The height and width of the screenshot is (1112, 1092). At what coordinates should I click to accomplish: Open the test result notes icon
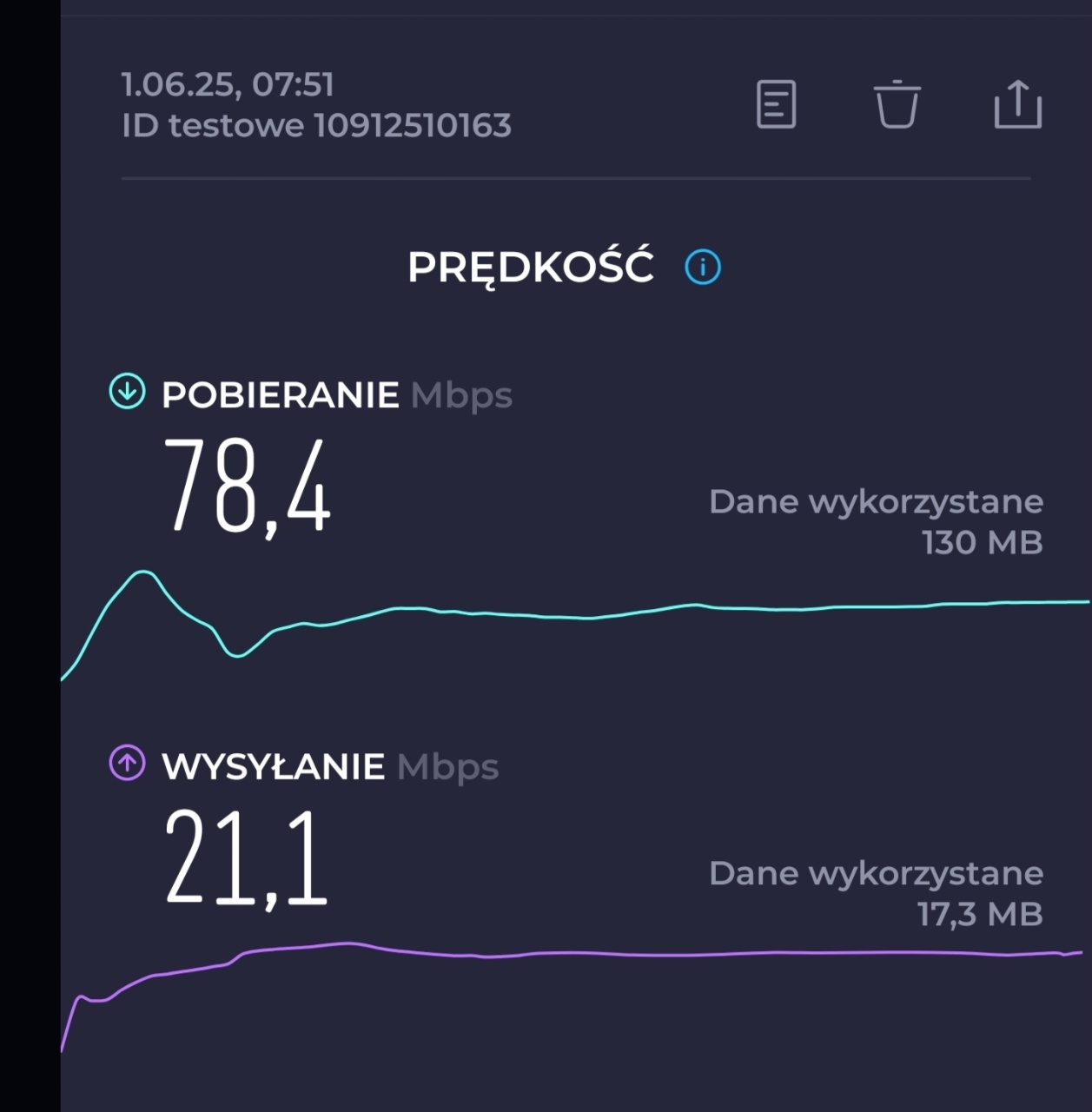[776, 105]
